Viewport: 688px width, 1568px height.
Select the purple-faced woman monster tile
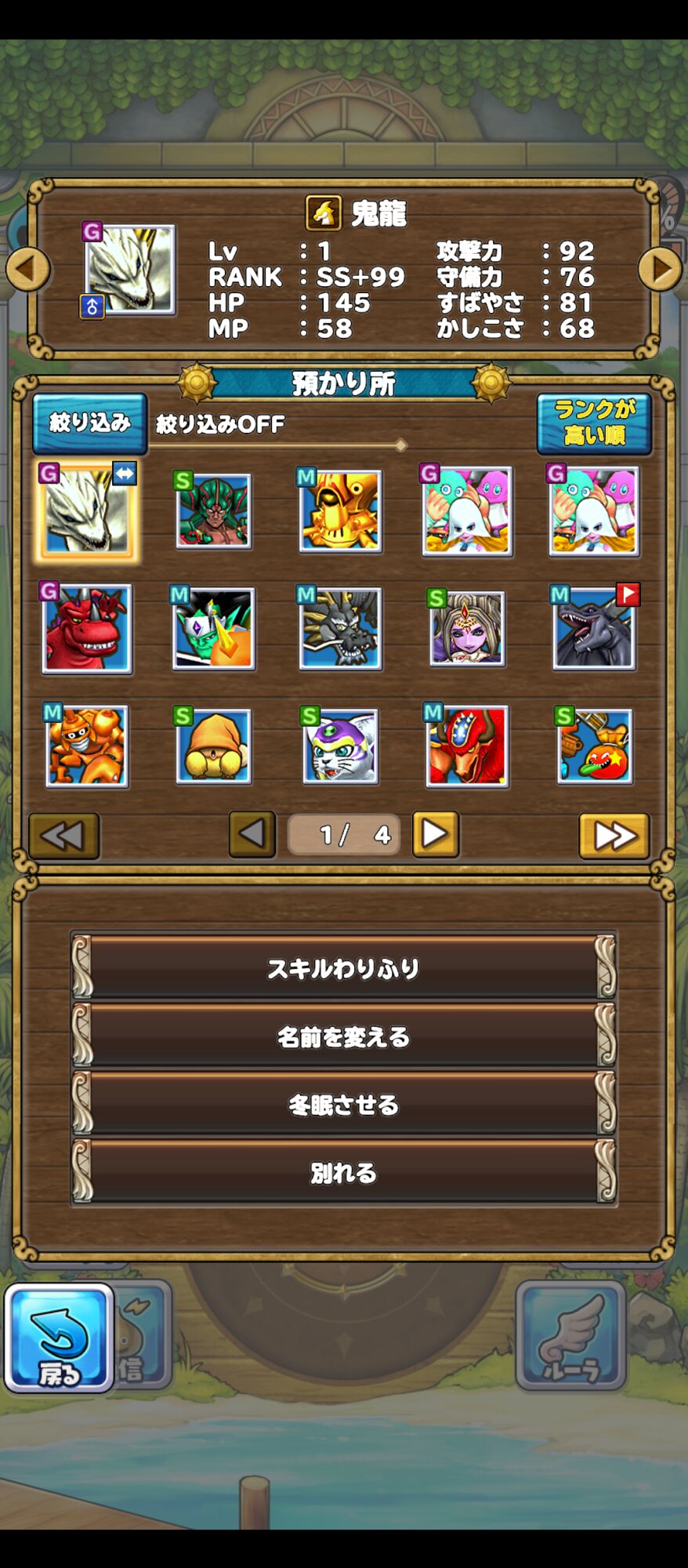pos(467,628)
